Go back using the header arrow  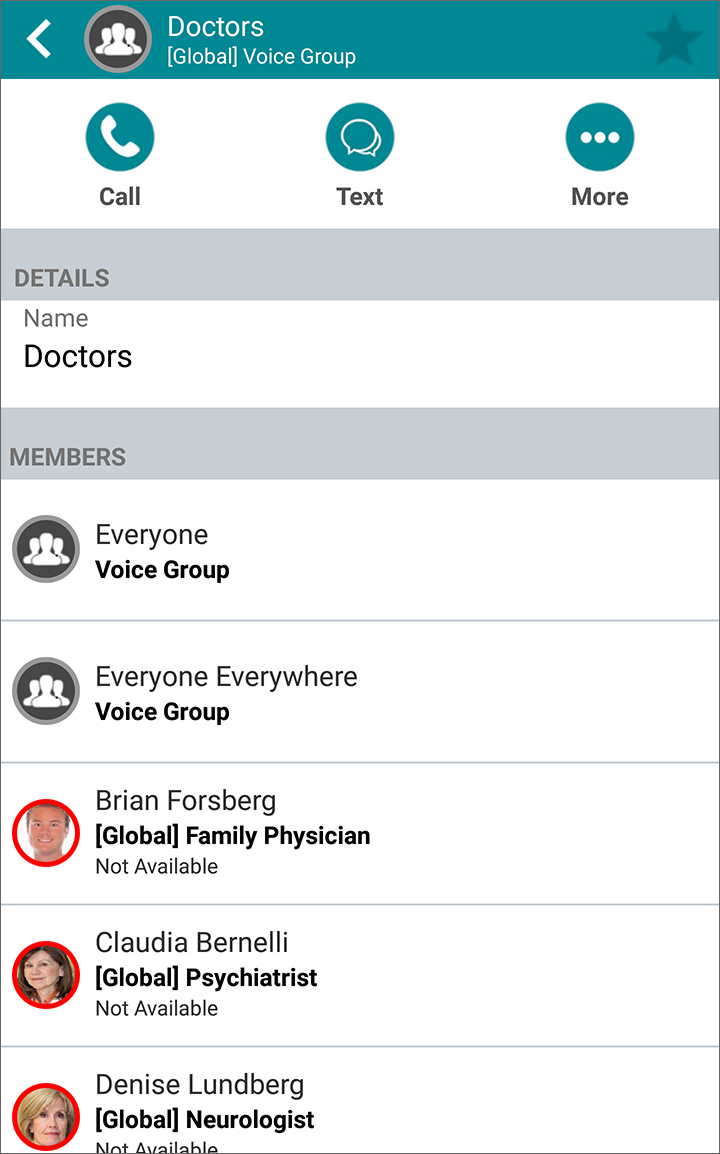coord(40,39)
